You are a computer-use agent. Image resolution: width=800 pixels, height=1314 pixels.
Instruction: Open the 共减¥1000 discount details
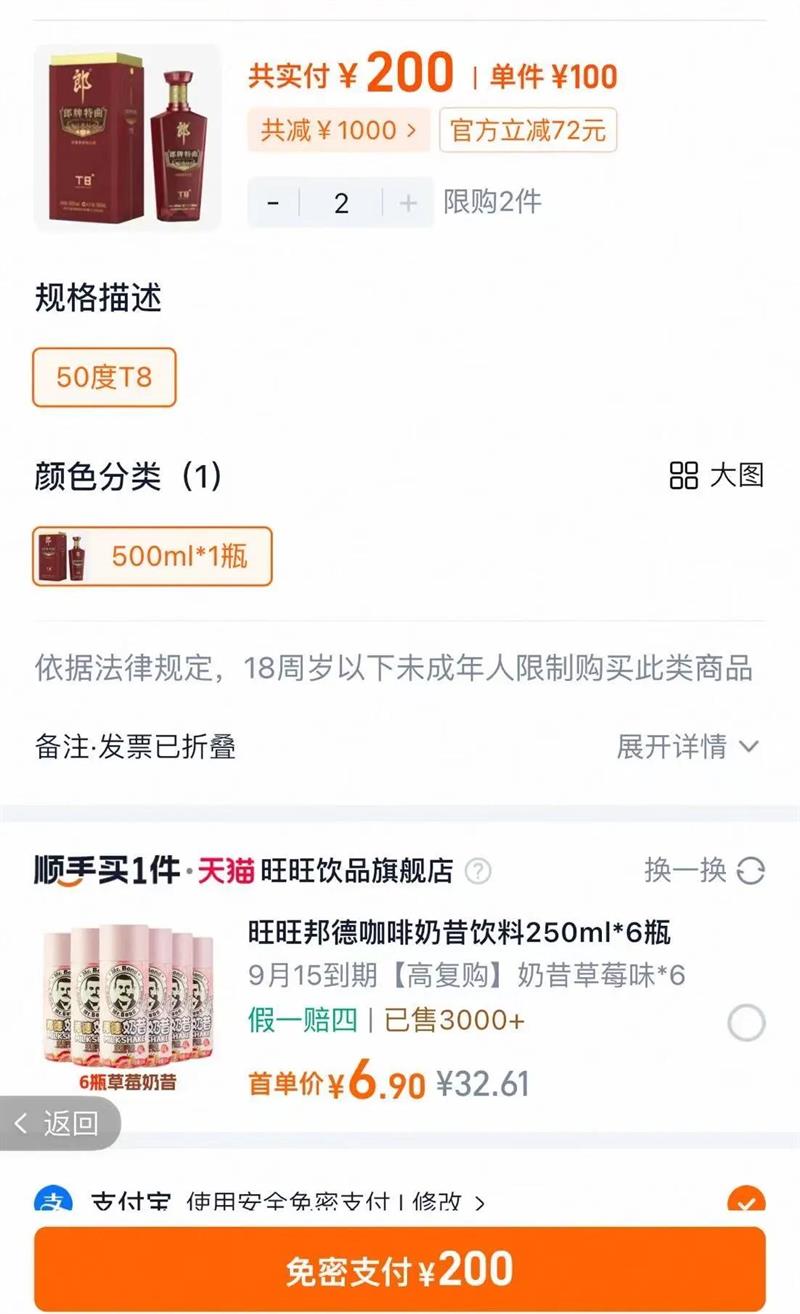[339, 131]
